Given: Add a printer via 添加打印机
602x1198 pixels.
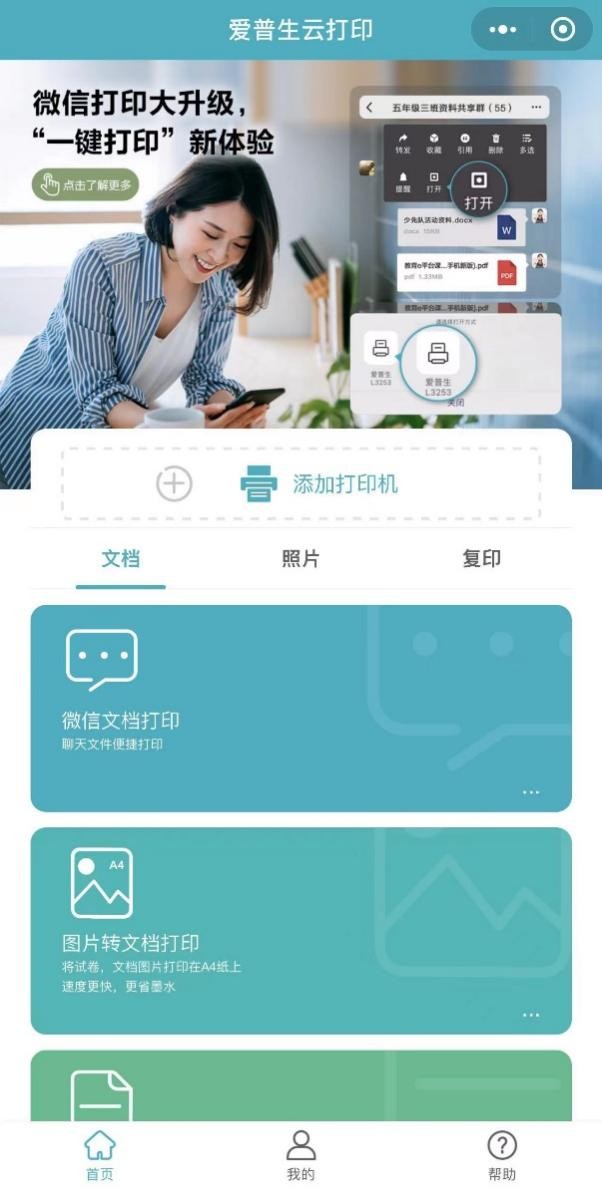Looking at the screenshot, I should 301,485.
